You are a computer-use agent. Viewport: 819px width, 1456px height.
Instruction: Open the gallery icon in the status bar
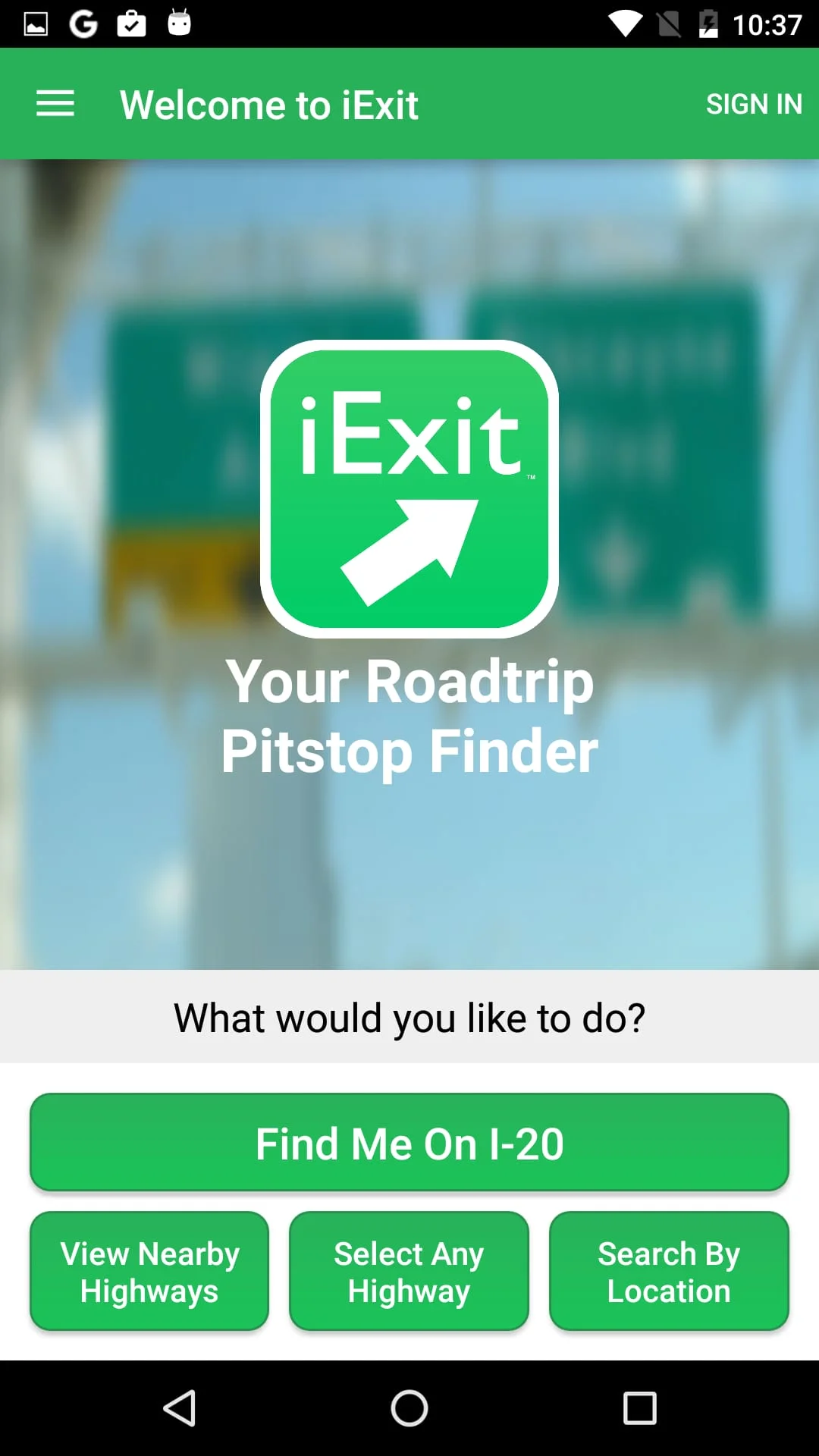pos(34,24)
